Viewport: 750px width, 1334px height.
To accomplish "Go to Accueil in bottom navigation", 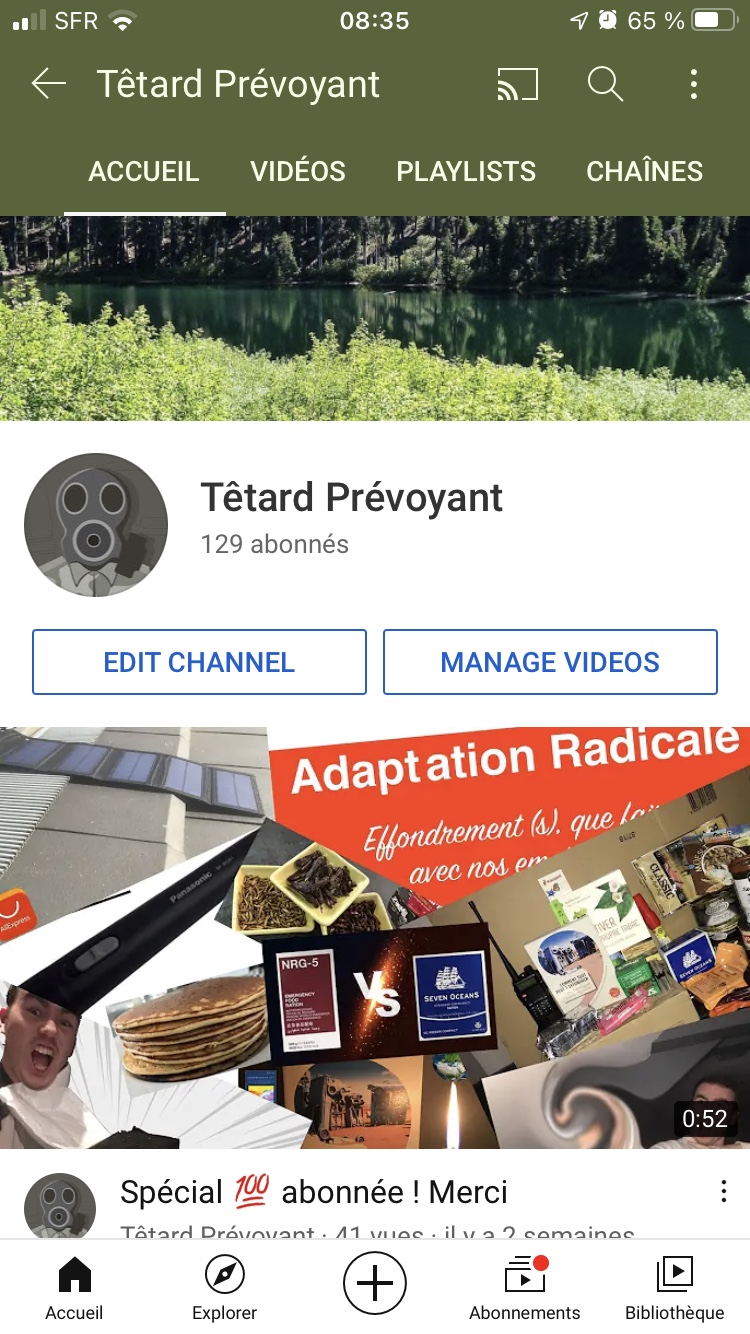I will point(74,1289).
